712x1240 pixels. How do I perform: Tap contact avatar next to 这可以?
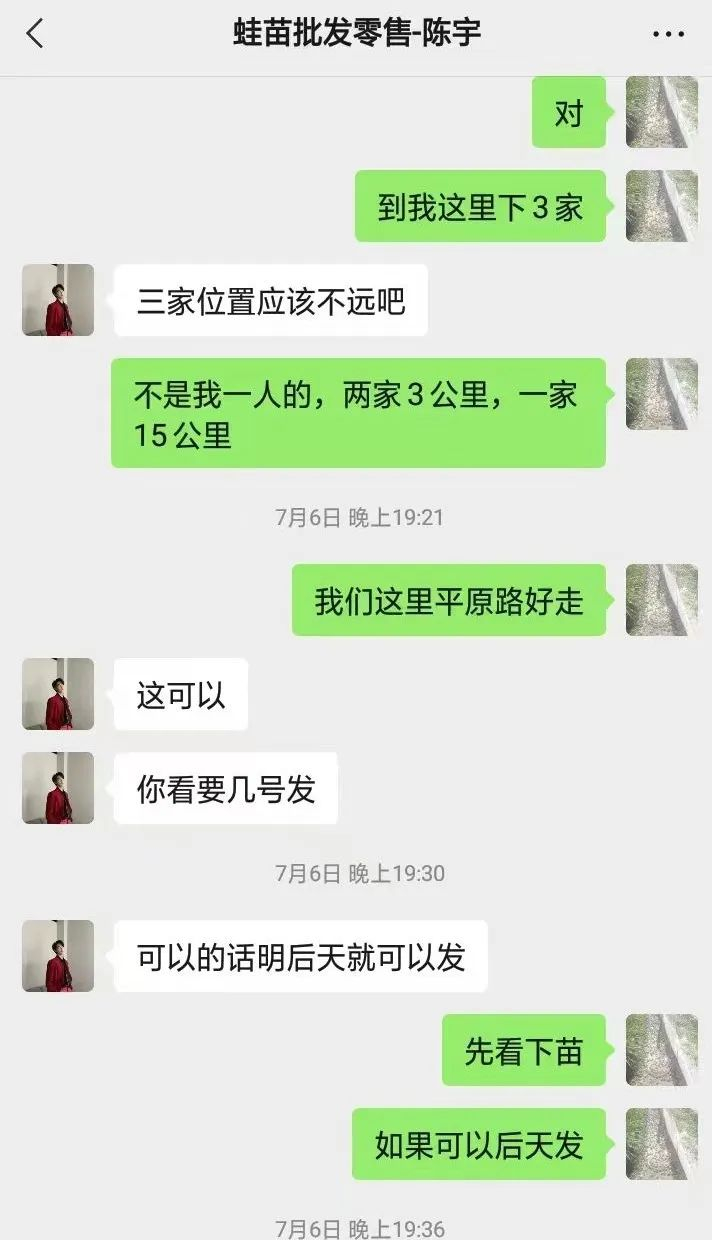point(58,694)
